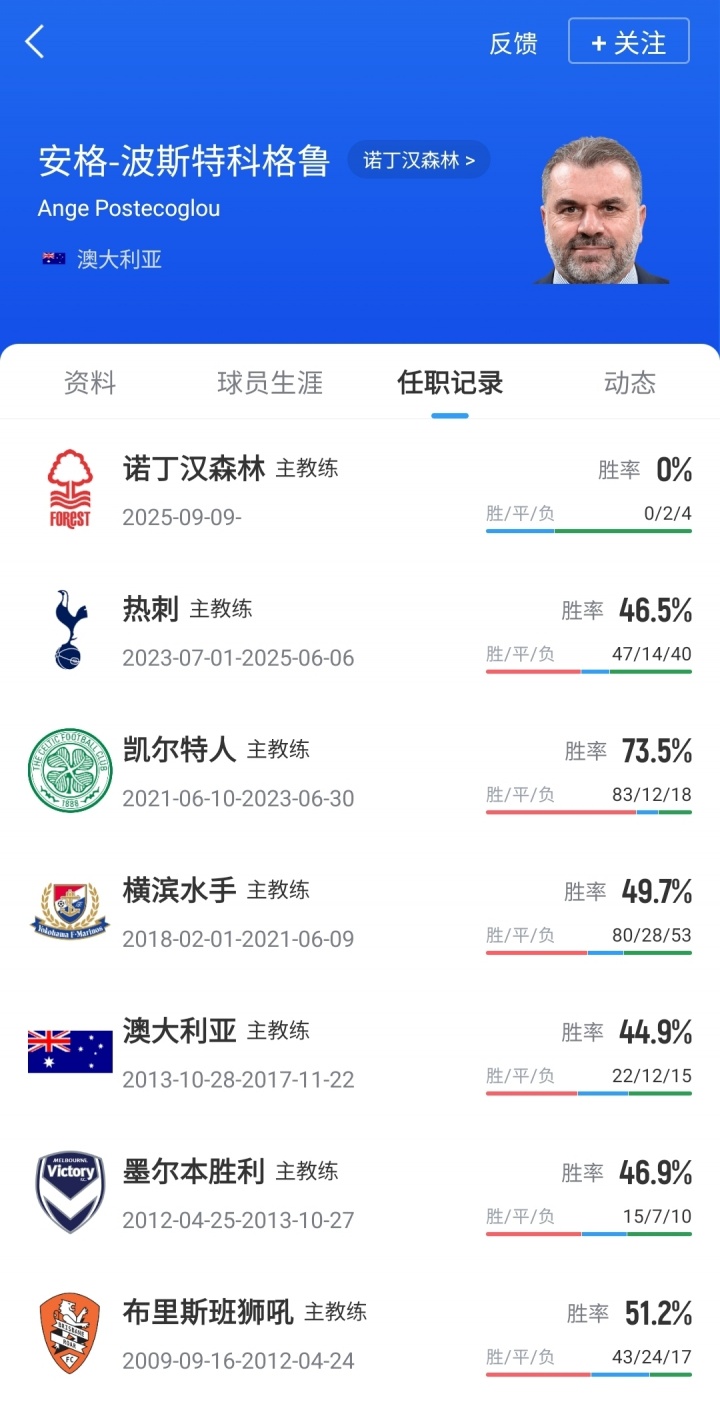Open the 诺丁汉森林 team chip
The width and height of the screenshot is (720, 1416).
pyautogui.click(x=418, y=160)
